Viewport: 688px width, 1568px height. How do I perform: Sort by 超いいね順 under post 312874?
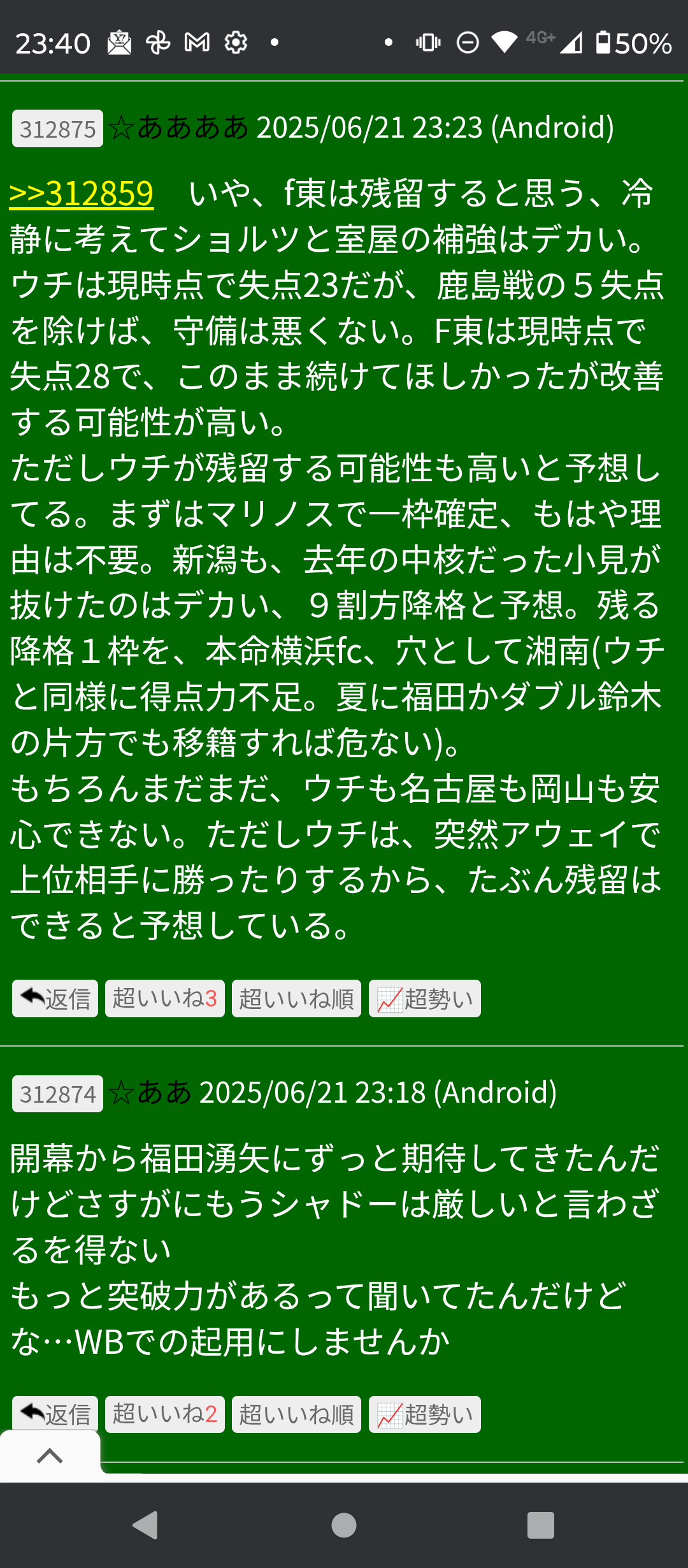tap(296, 1414)
